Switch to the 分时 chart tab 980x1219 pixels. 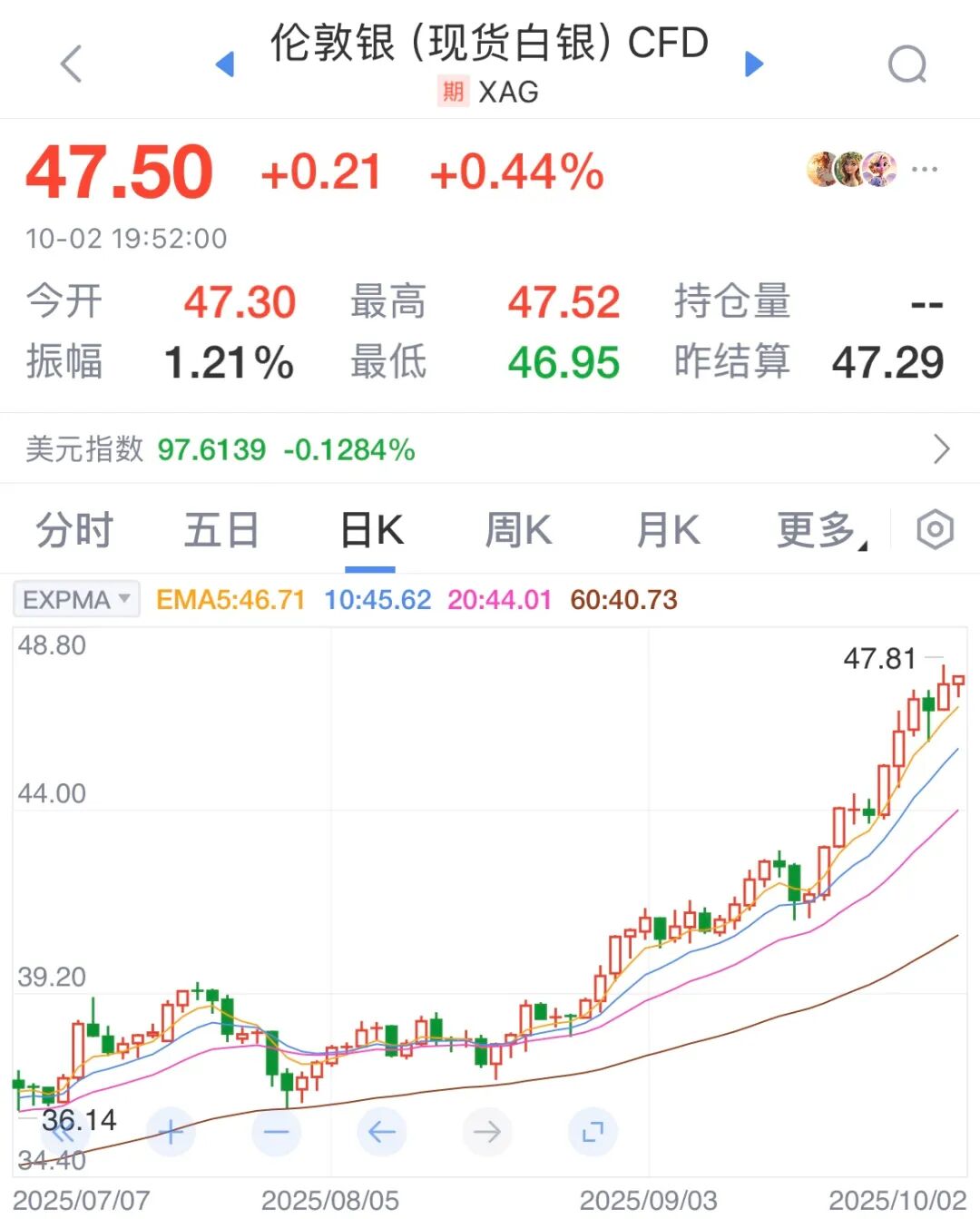(74, 531)
